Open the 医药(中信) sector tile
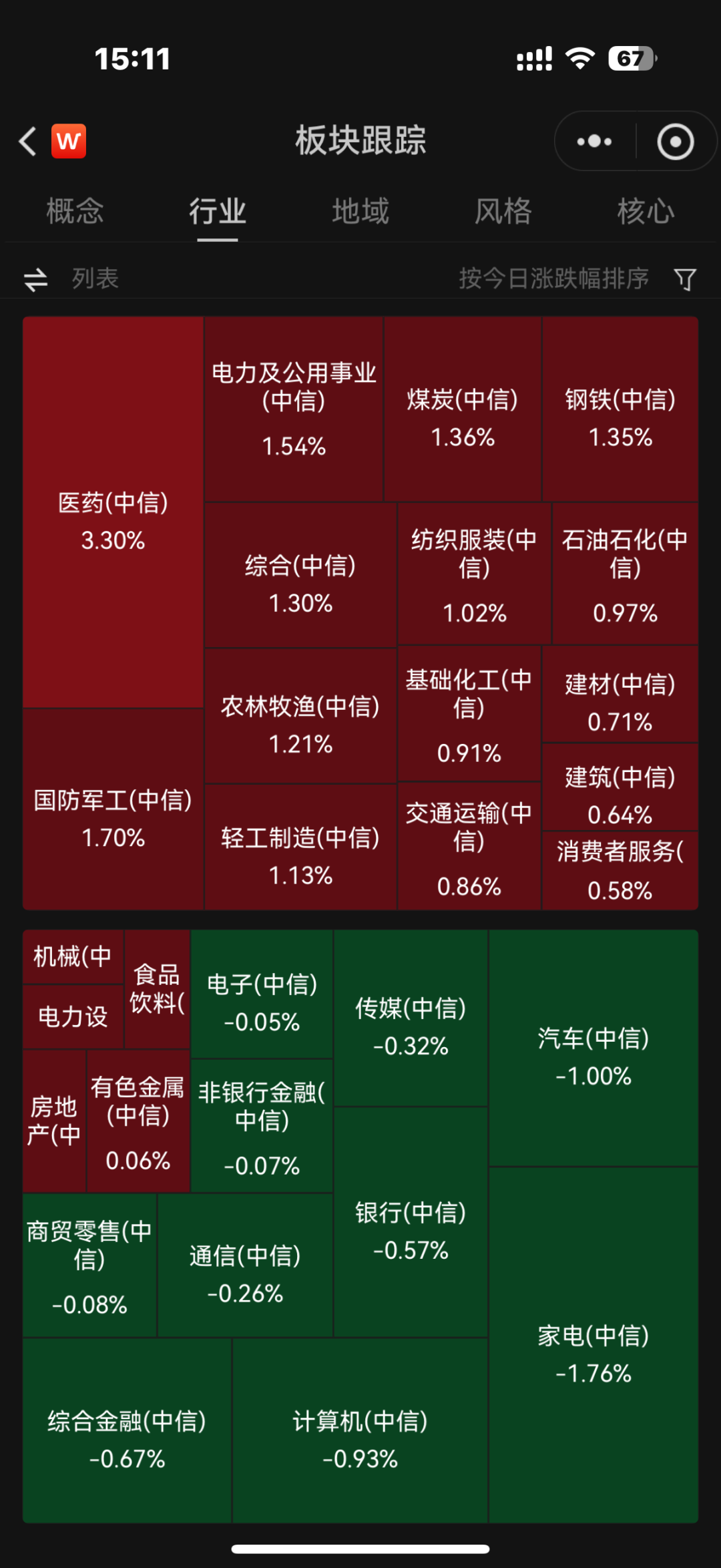Viewport: 721px width, 1568px height. [x=113, y=512]
